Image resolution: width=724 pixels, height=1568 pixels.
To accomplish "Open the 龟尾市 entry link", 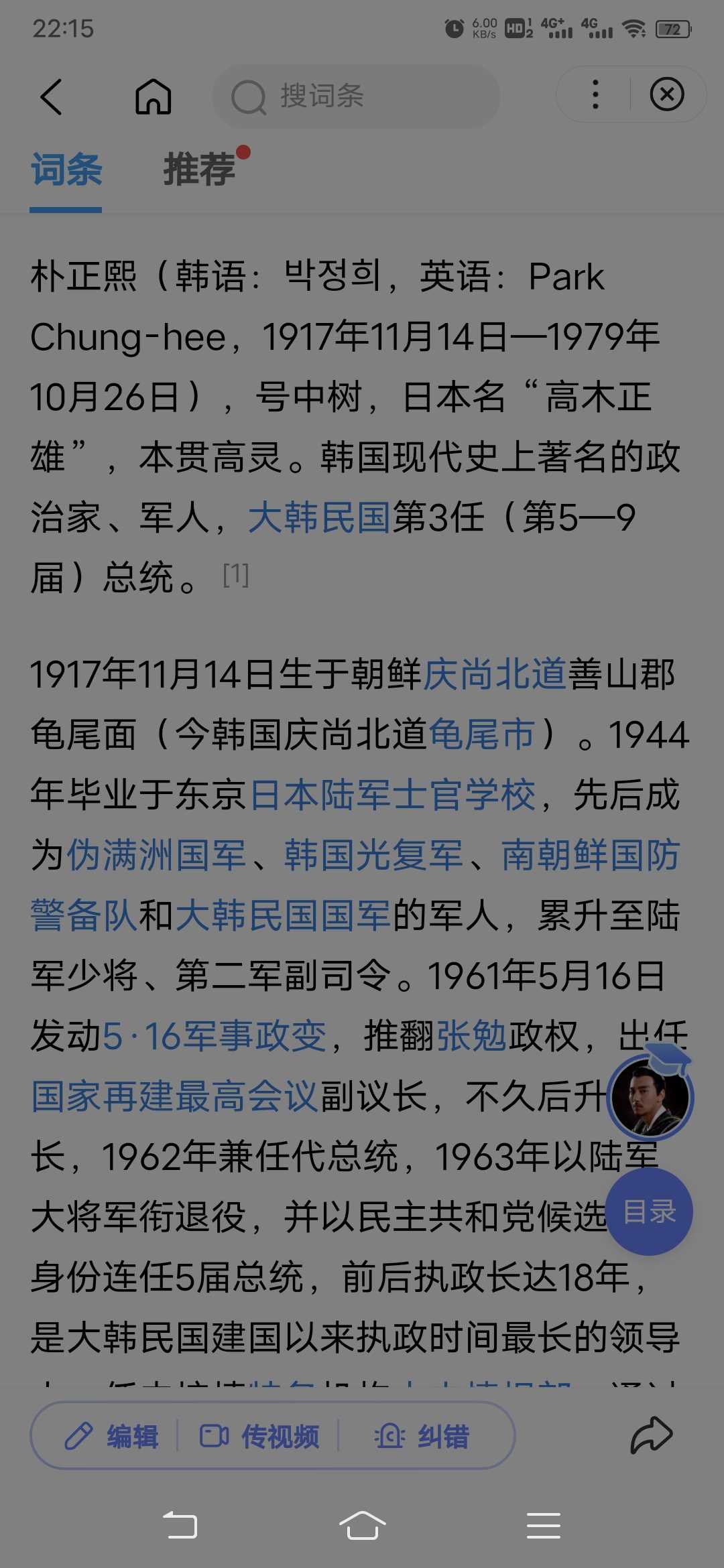I will click(x=481, y=734).
